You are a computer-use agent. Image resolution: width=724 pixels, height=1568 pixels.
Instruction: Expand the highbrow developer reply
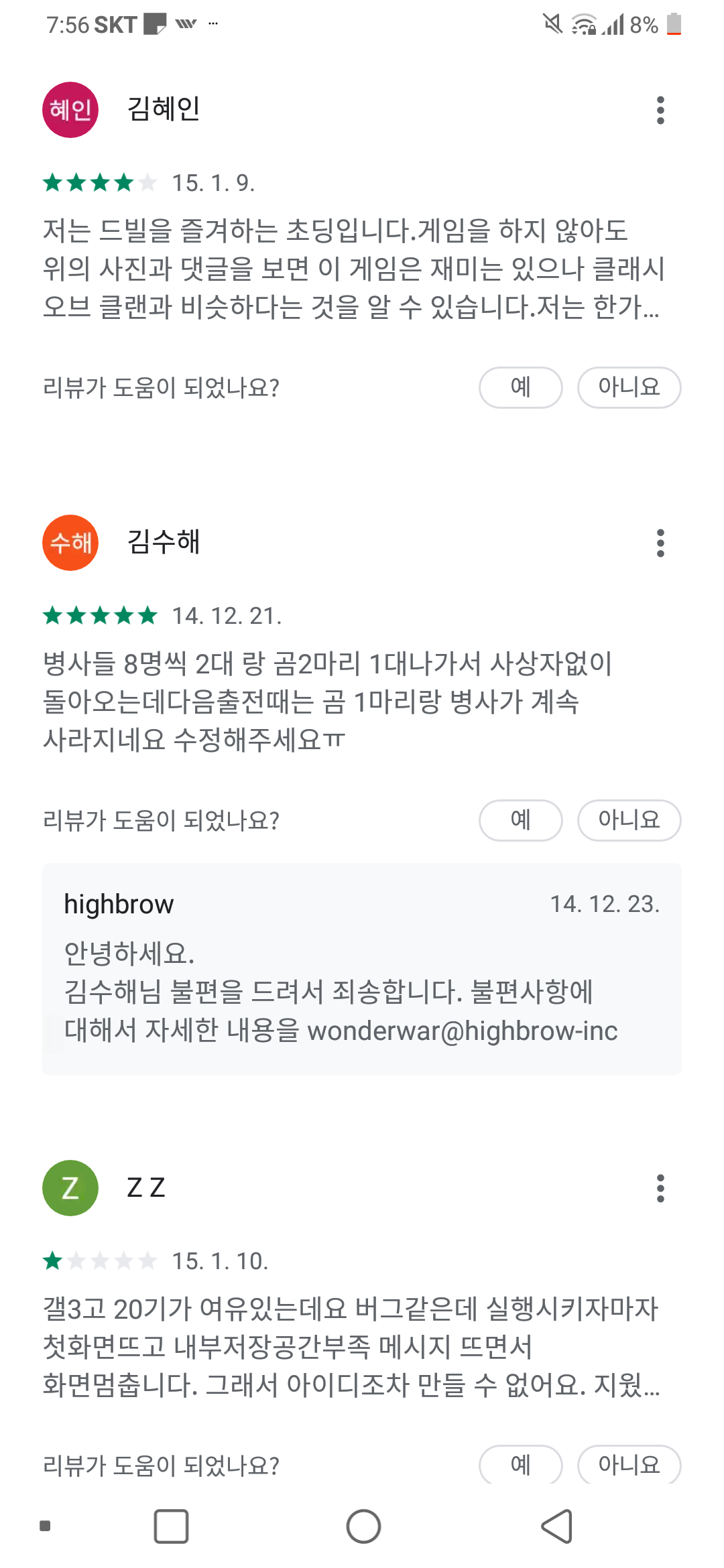362,970
